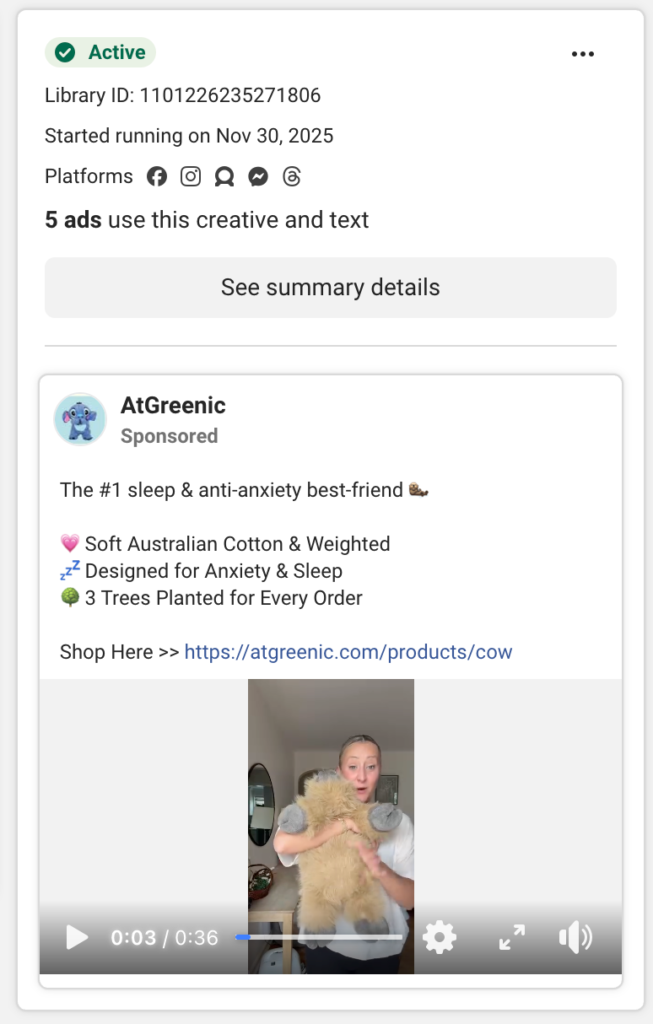Open the AtGreenic advertiser page

pyautogui.click(x=173, y=405)
